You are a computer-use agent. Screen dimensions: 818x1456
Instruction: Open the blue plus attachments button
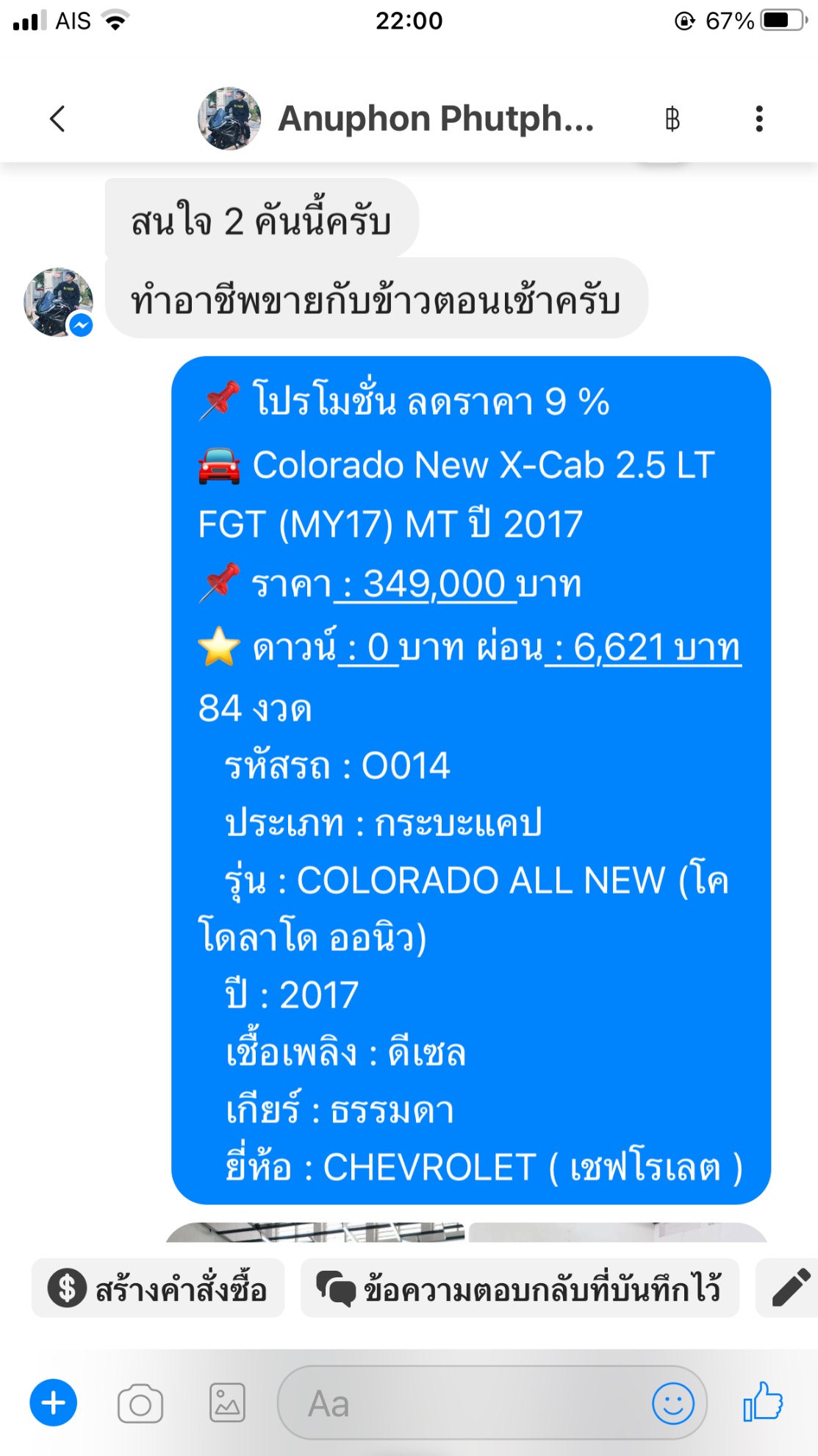(53, 1403)
